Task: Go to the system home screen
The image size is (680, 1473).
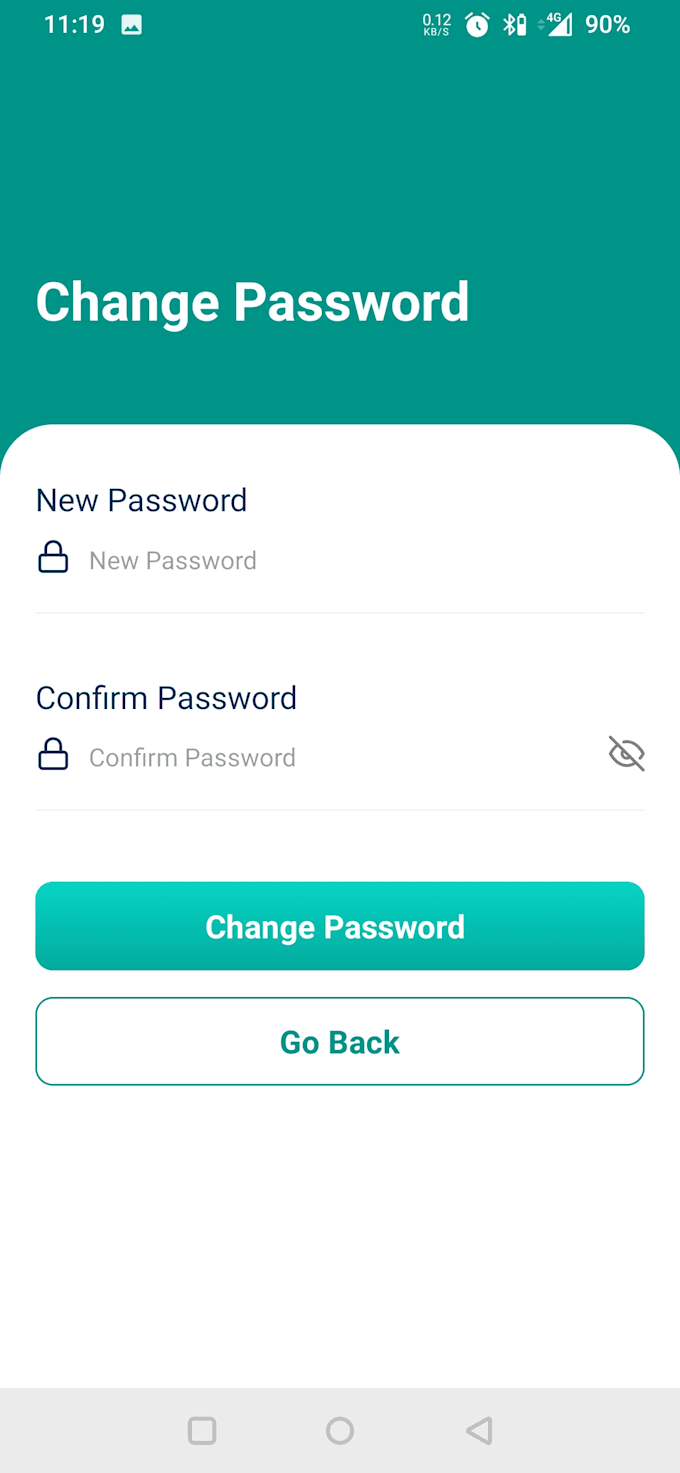Action: point(340,1431)
